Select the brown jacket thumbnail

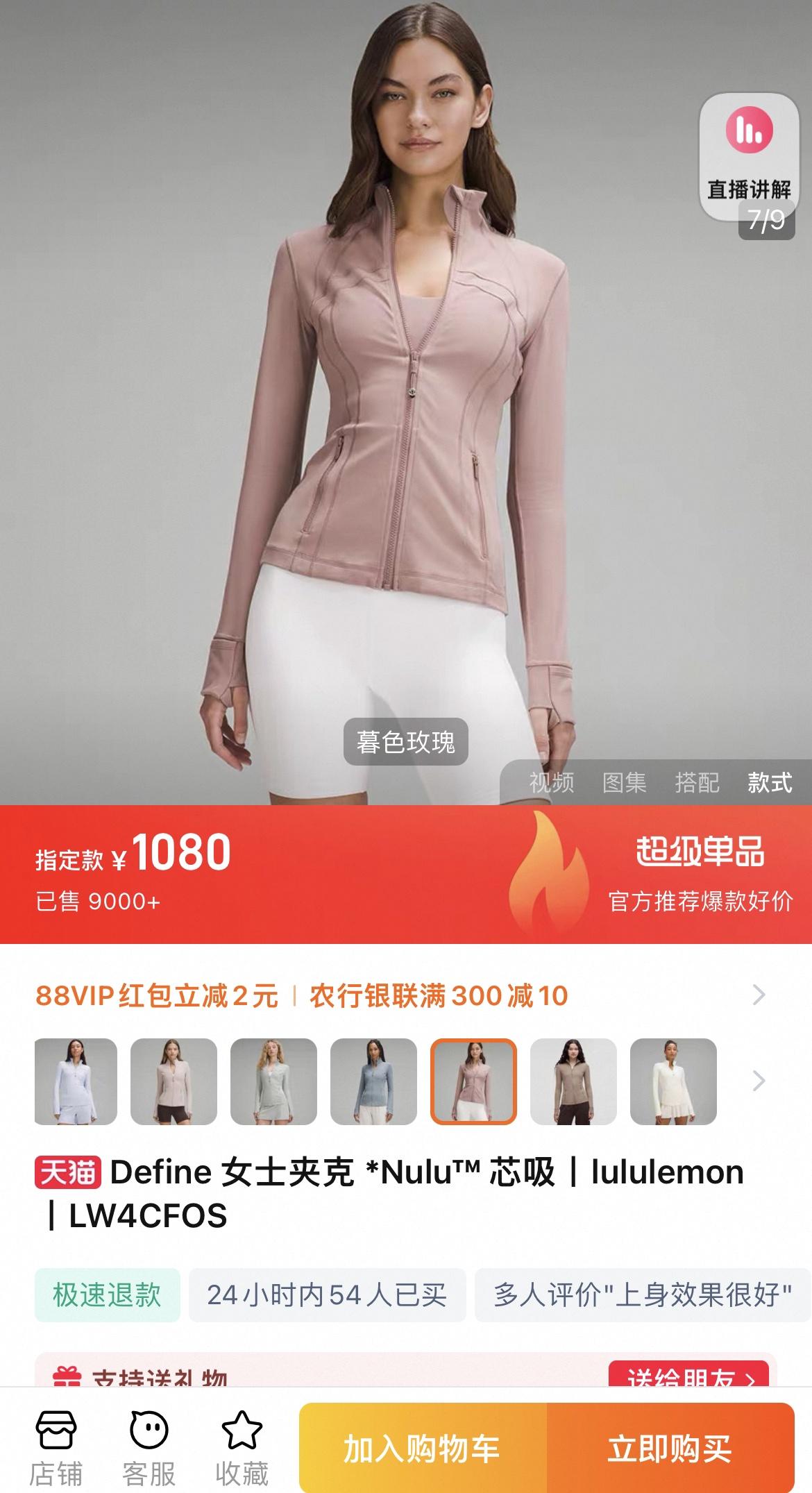[573, 1081]
